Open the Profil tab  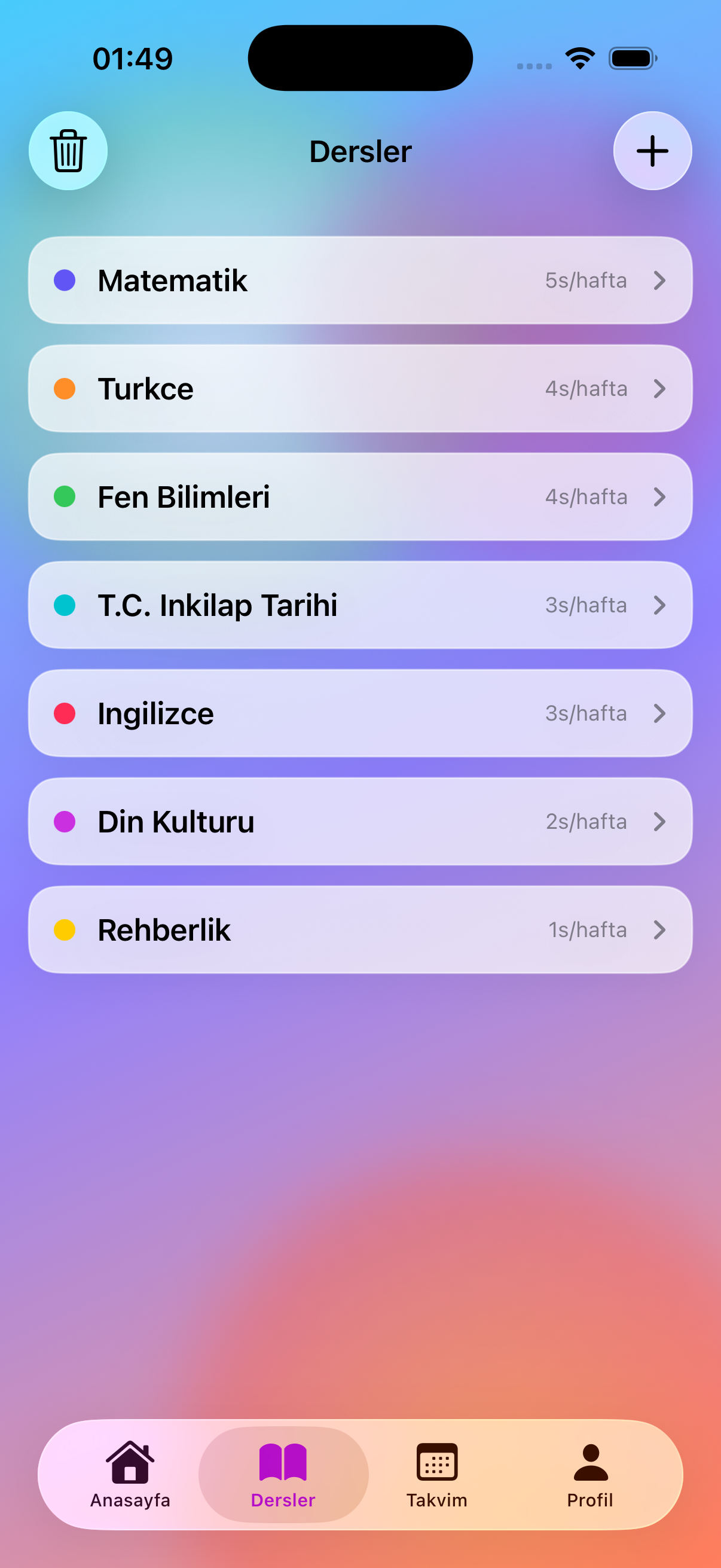[590, 1475]
